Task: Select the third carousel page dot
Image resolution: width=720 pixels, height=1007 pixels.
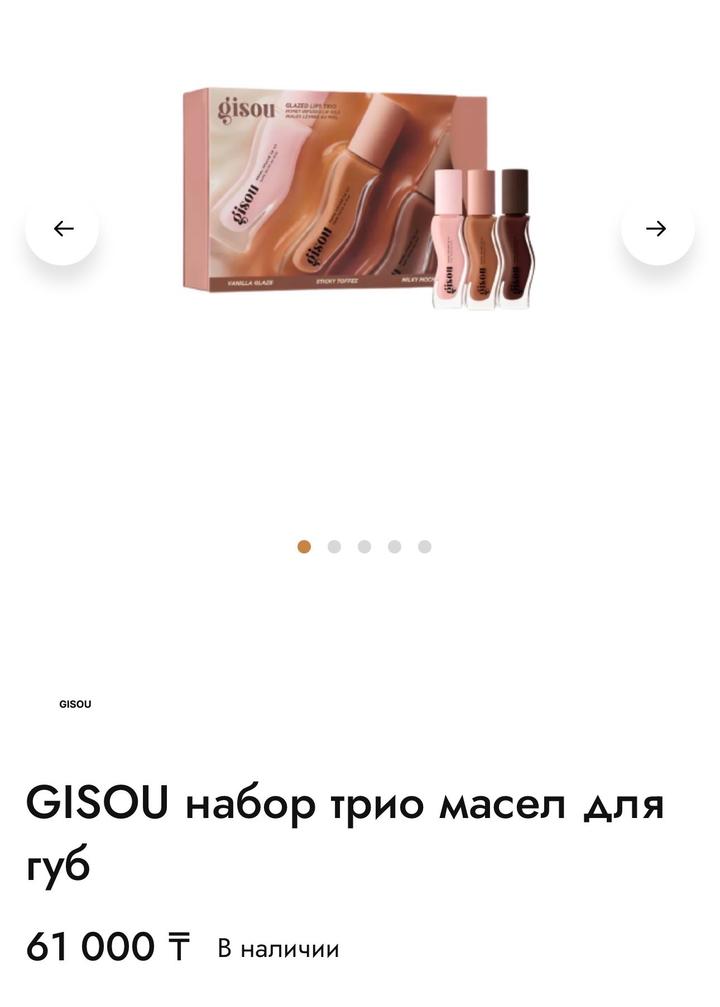Action: pyautogui.click(x=364, y=547)
